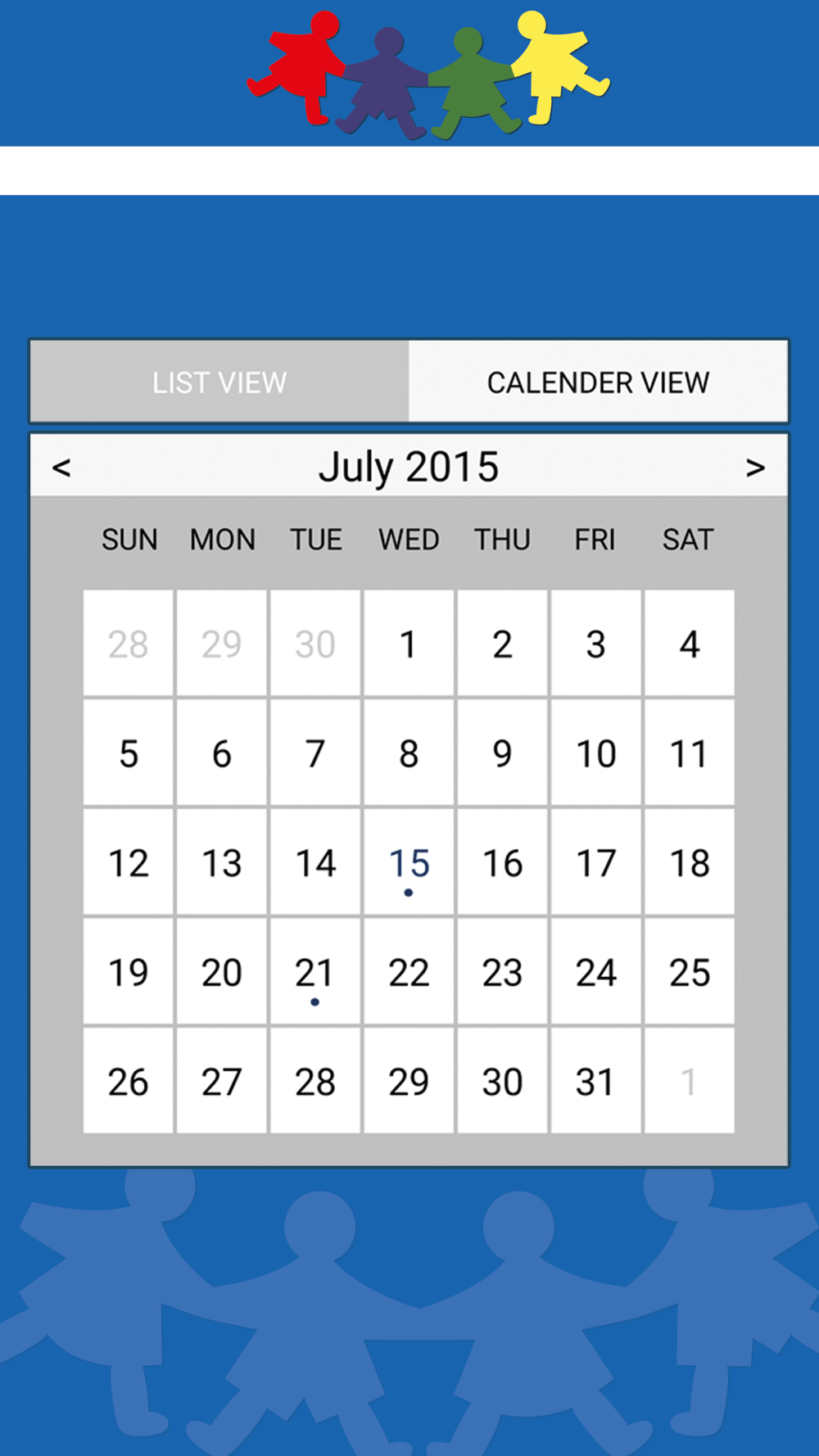Tap the greyed-out August 1 cell
819x1456 pixels.
tap(689, 1082)
